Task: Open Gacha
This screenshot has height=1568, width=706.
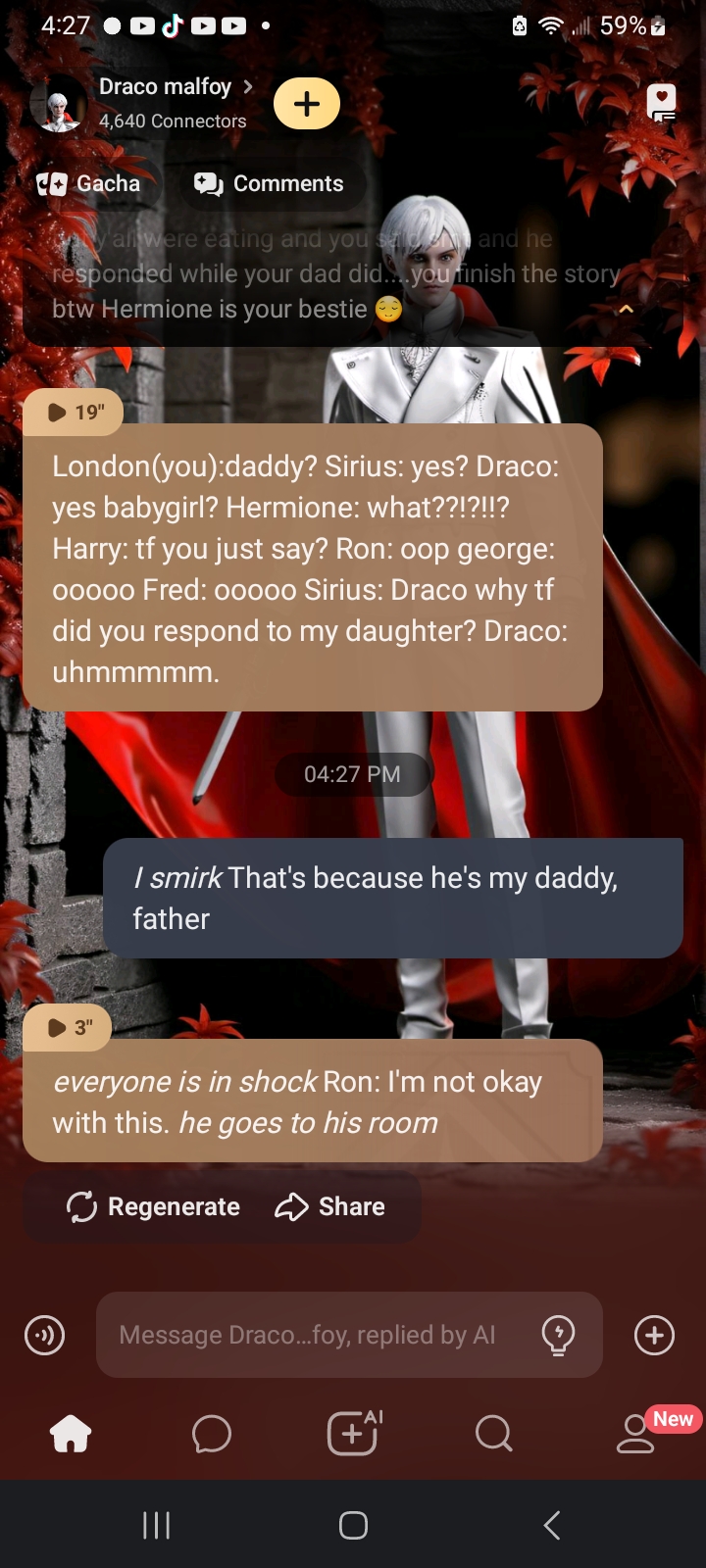Action: [89, 183]
